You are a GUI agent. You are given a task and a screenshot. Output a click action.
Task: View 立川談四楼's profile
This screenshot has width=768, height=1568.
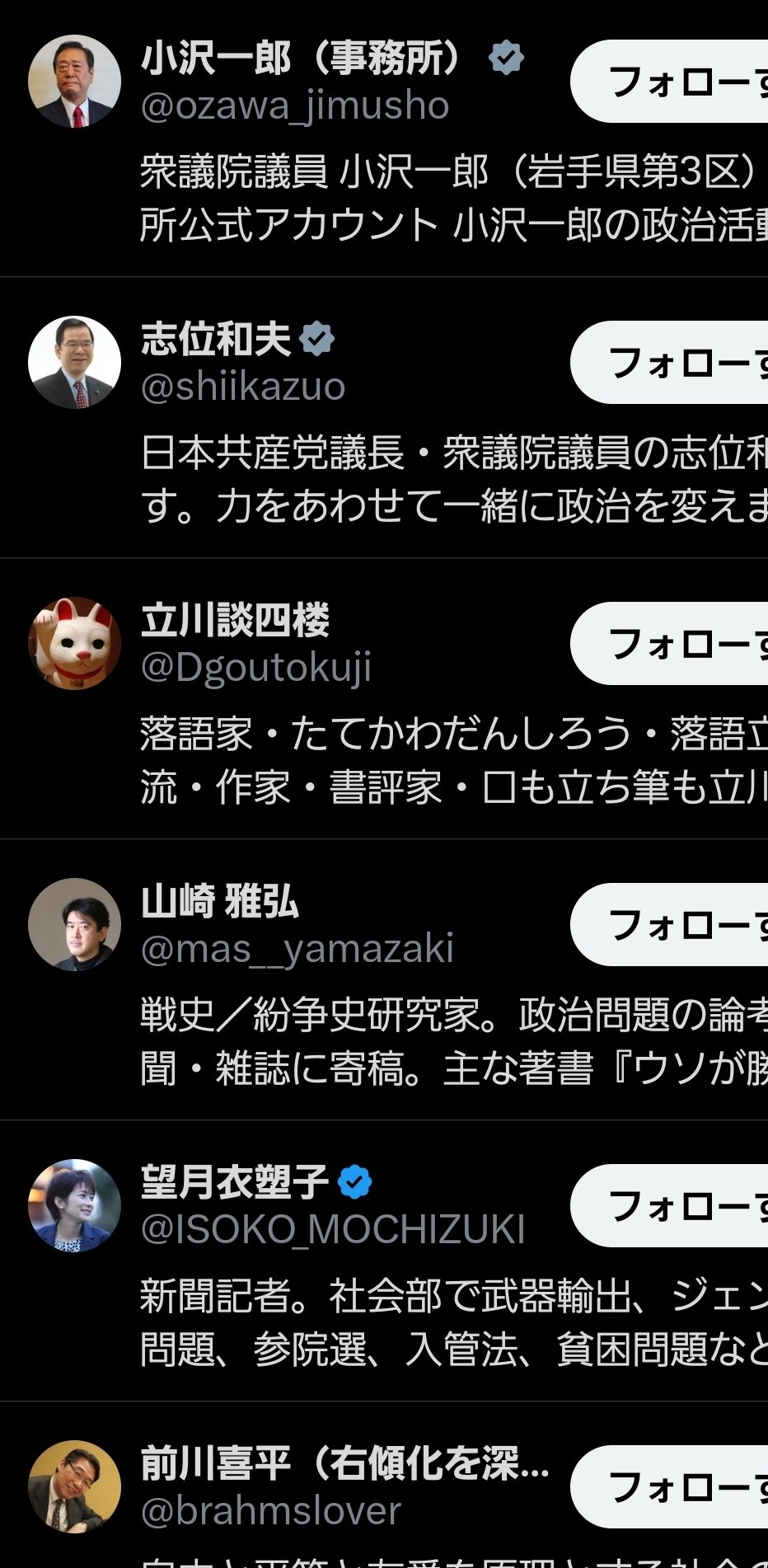[235, 621]
